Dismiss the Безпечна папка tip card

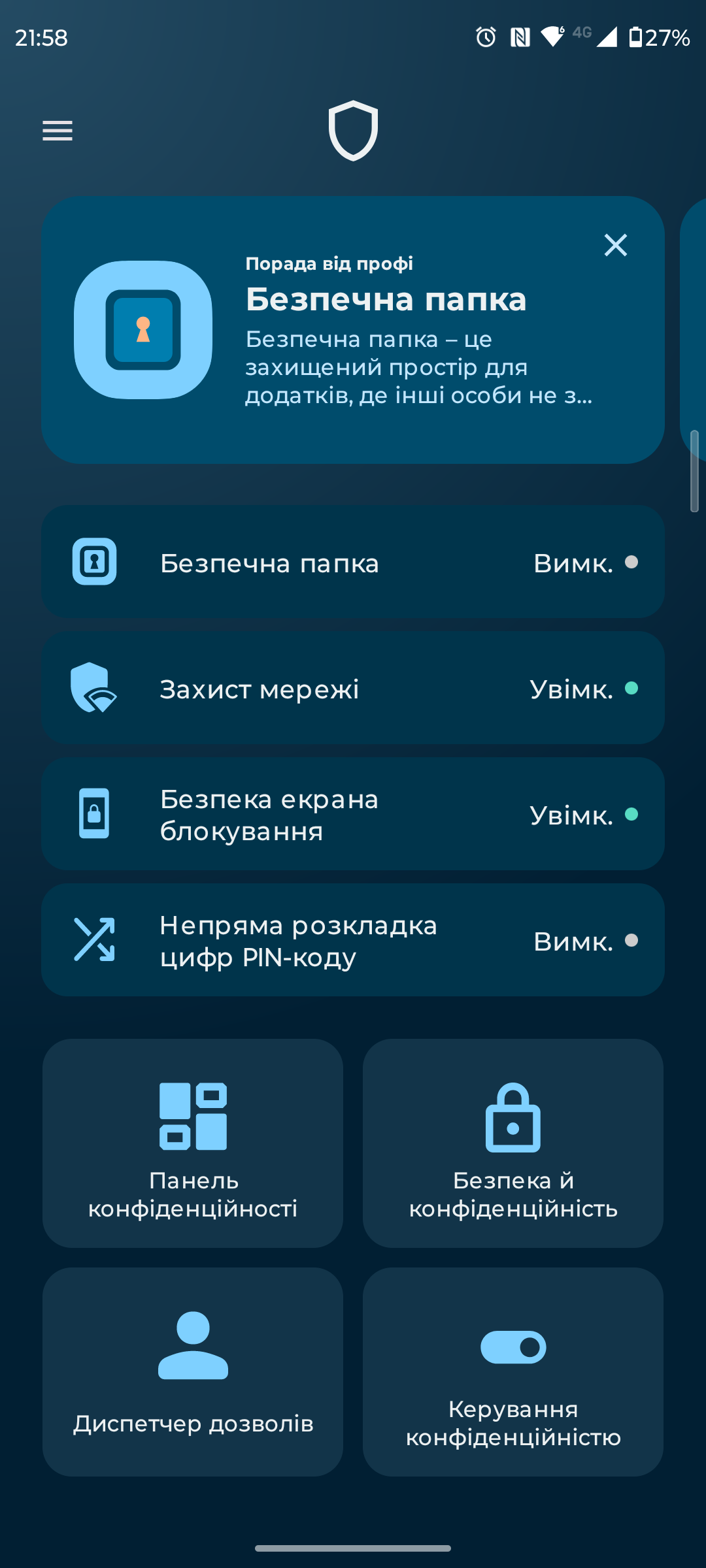coord(615,246)
